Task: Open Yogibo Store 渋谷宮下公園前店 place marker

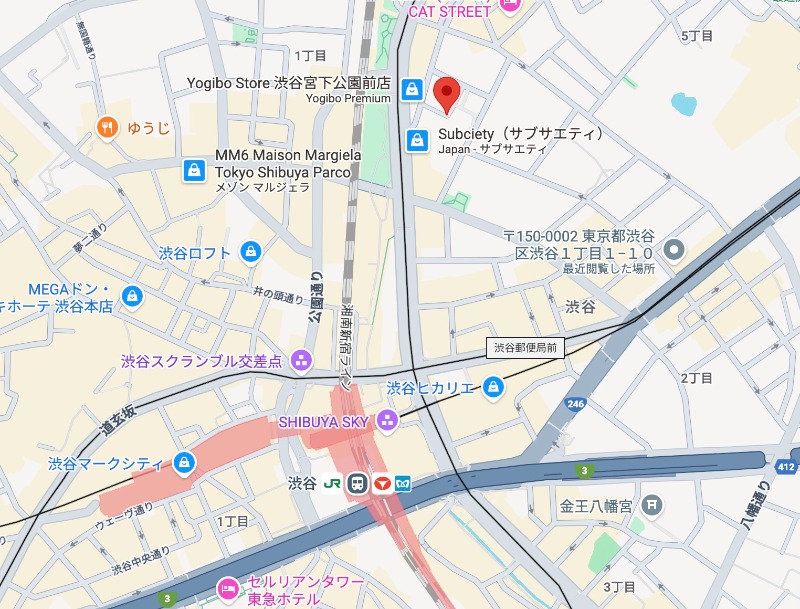Action: pyautogui.click(x=411, y=89)
